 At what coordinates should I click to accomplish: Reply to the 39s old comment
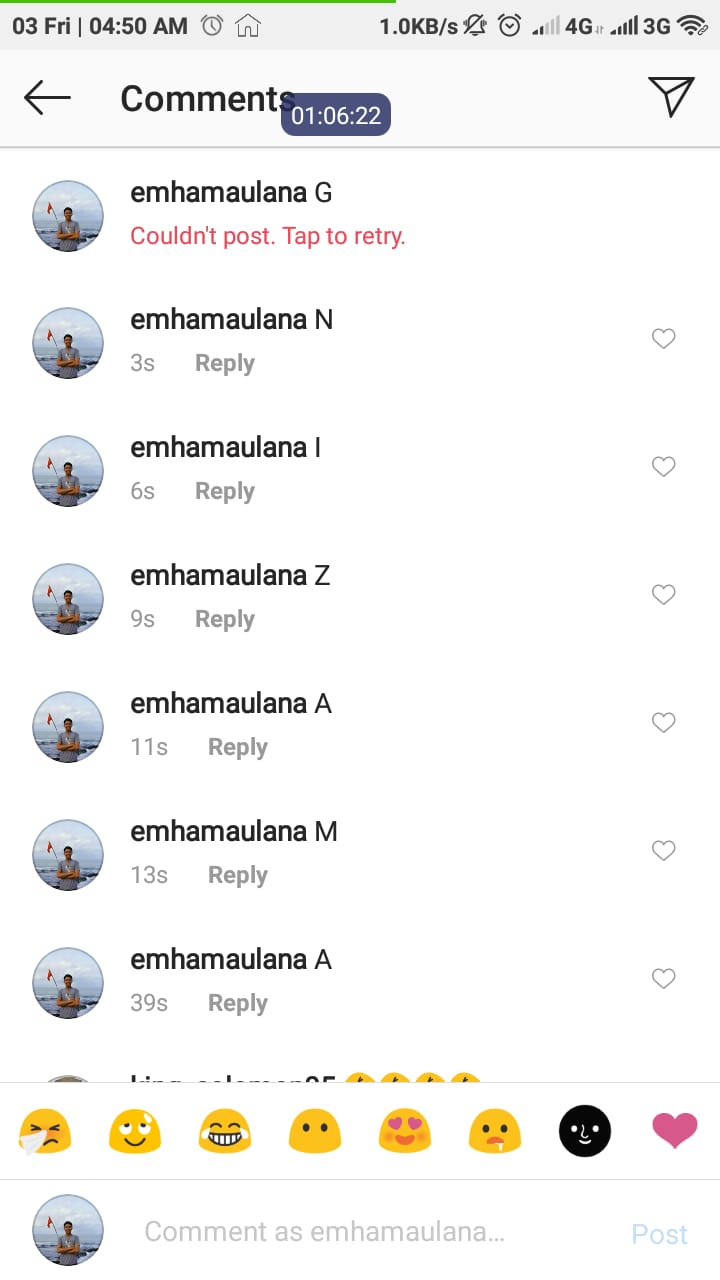pyautogui.click(x=238, y=1004)
